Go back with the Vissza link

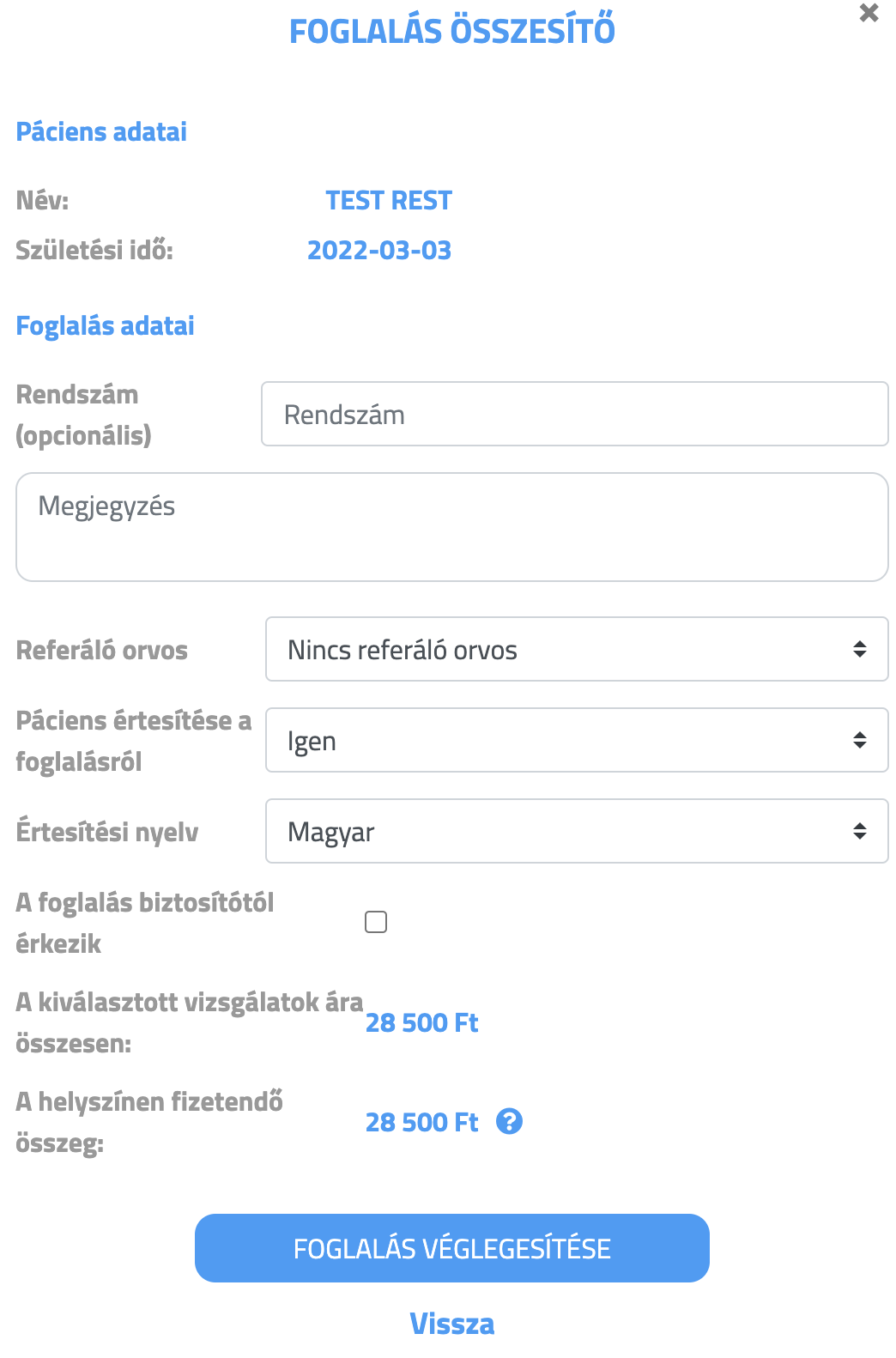tap(451, 1324)
